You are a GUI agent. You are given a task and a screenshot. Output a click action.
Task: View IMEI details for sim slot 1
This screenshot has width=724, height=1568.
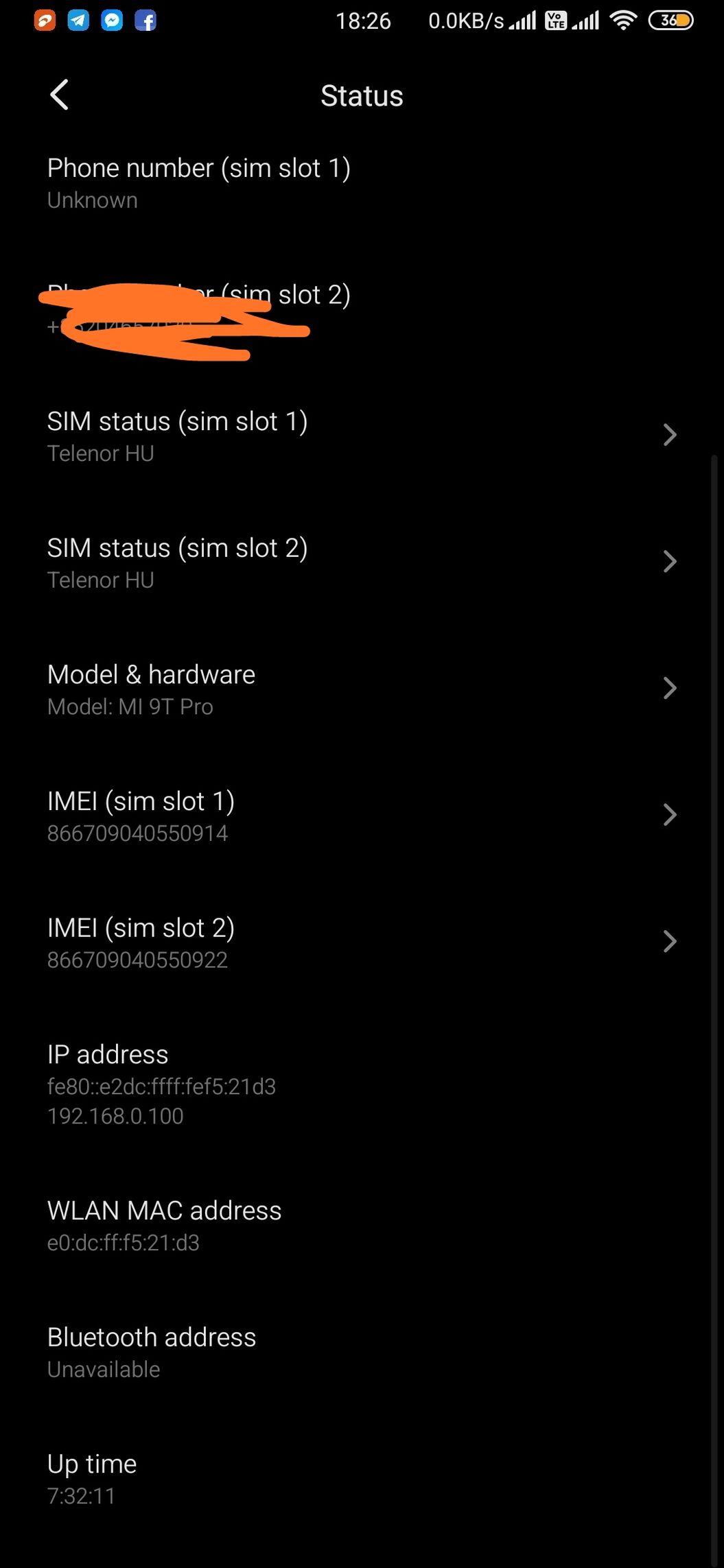click(x=362, y=816)
